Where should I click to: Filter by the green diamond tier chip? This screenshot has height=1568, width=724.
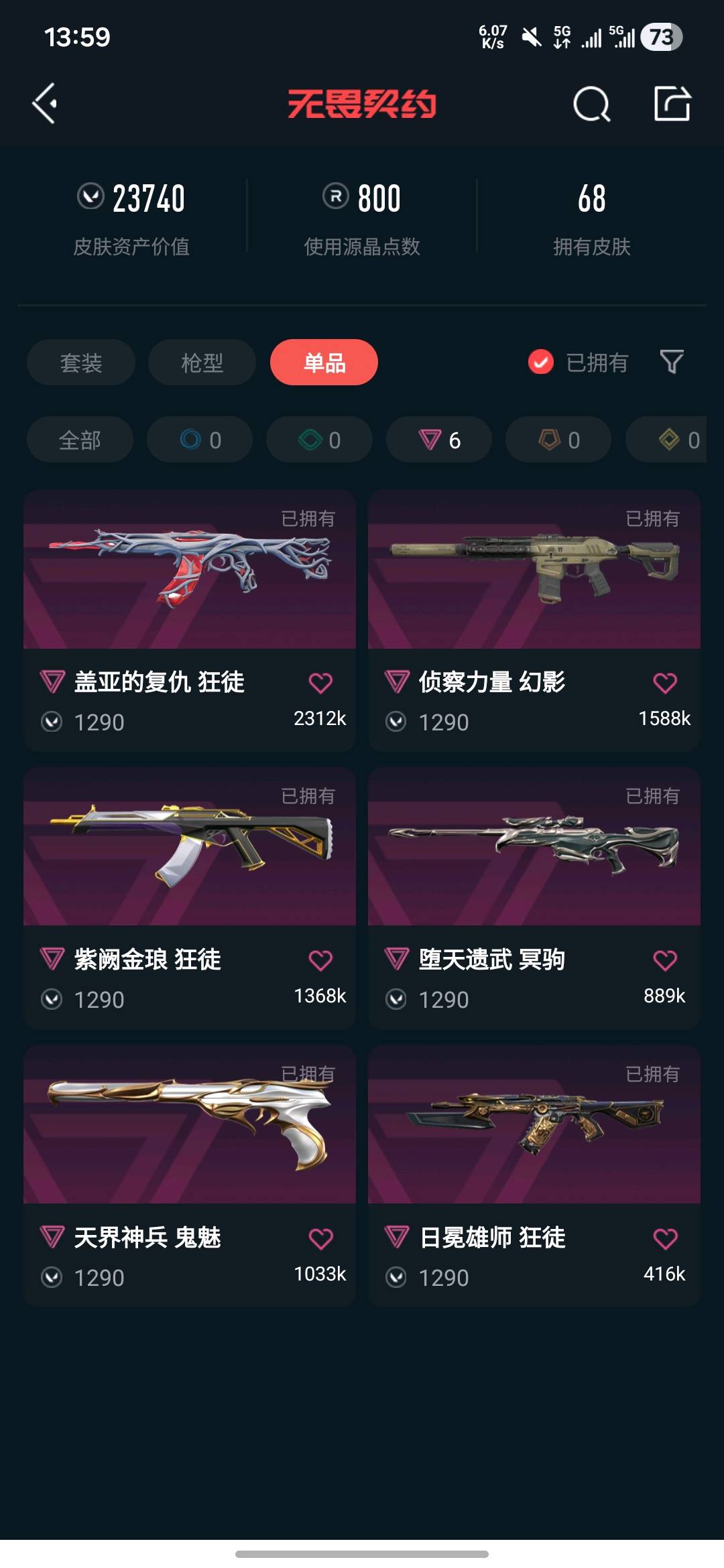[x=319, y=440]
